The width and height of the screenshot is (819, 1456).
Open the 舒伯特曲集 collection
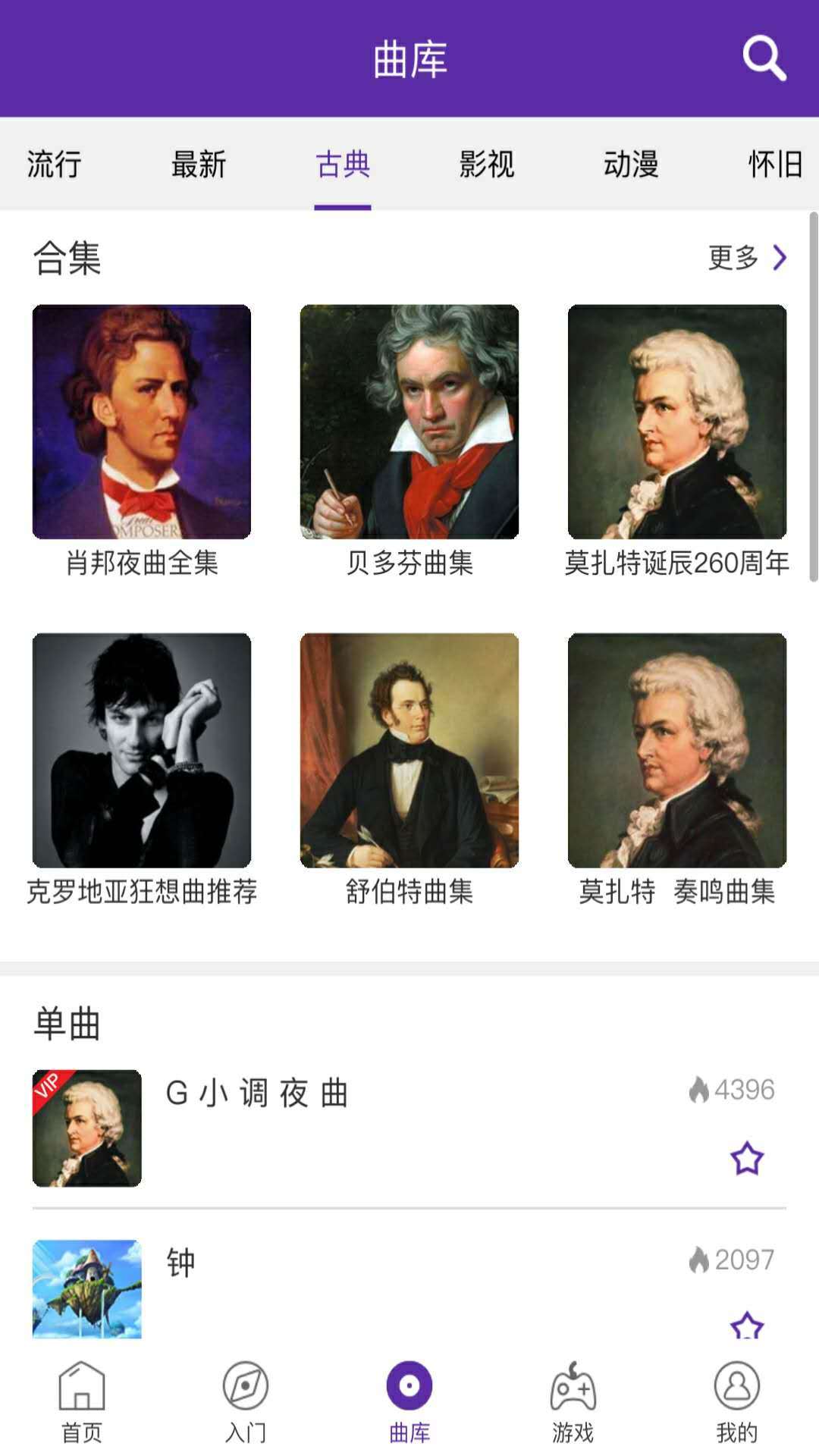click(409, 750)
